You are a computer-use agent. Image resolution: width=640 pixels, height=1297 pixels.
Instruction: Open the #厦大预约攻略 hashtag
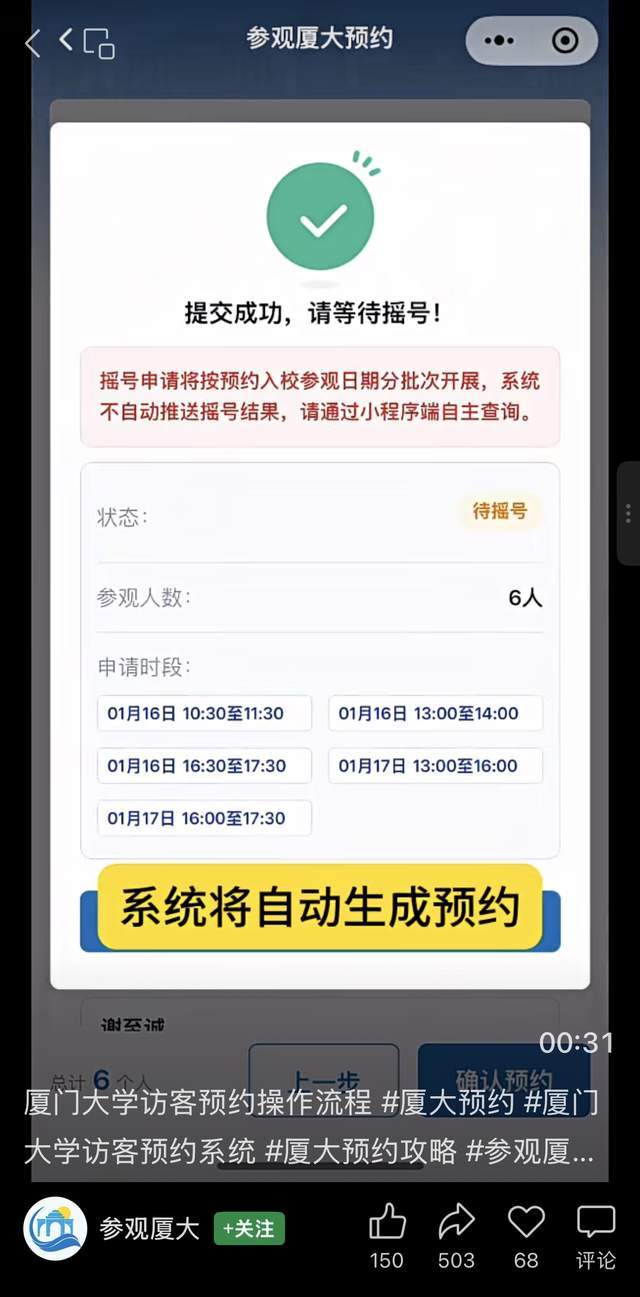point(360,1151)
